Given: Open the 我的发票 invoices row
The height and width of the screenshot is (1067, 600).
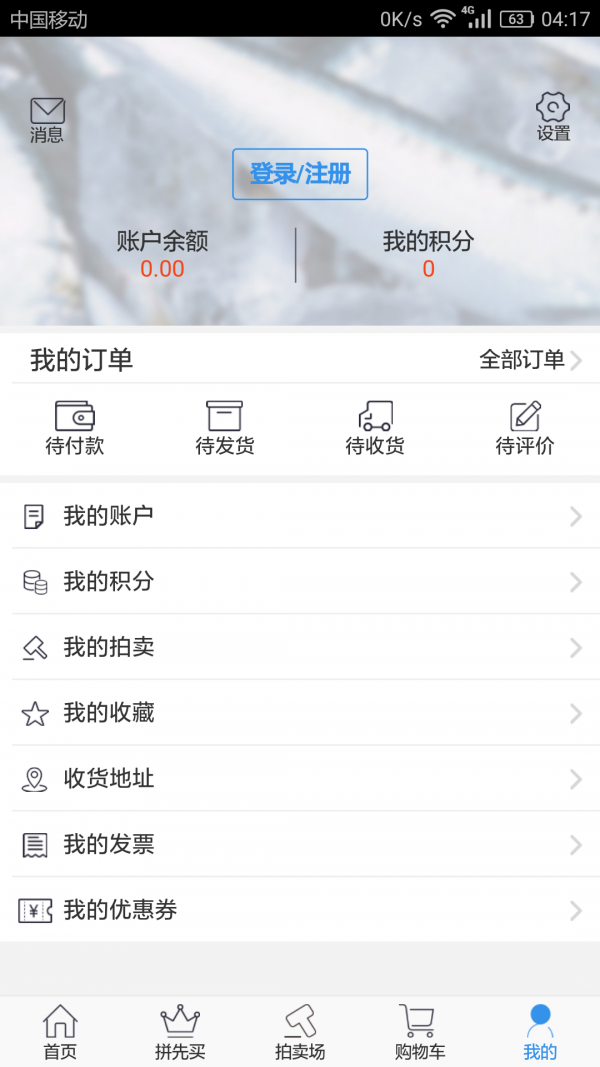Looking at the screenshot, I should coord(300,845).
